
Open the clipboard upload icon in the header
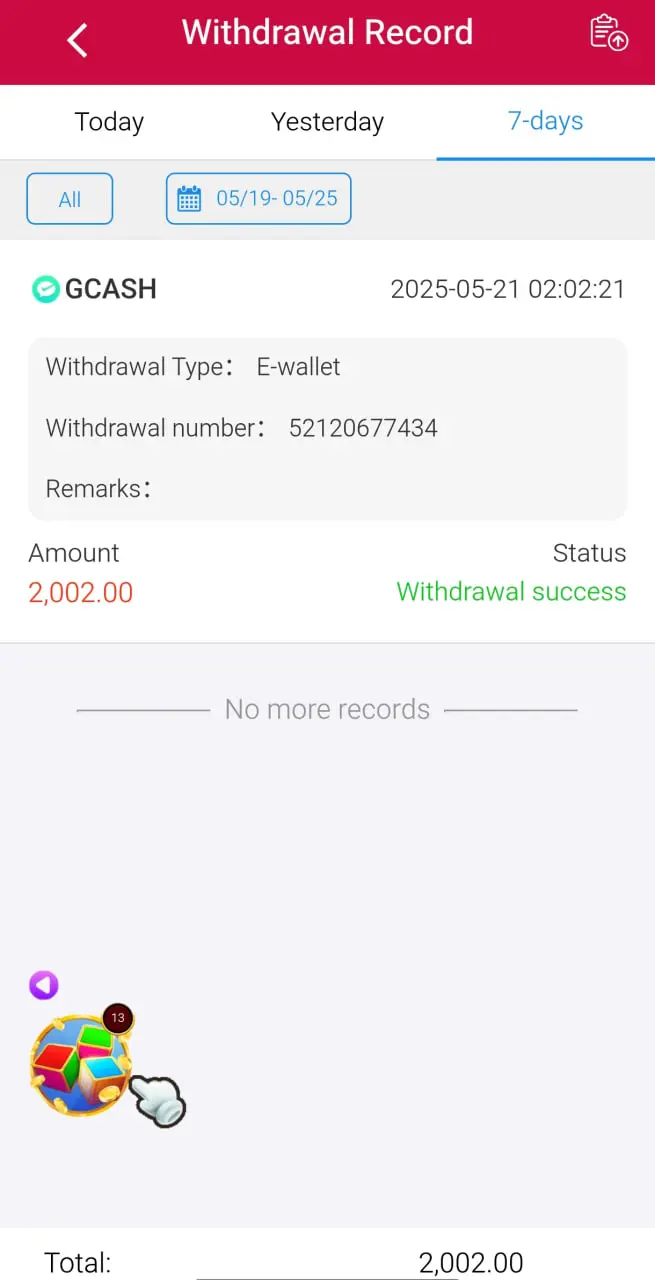608,33
